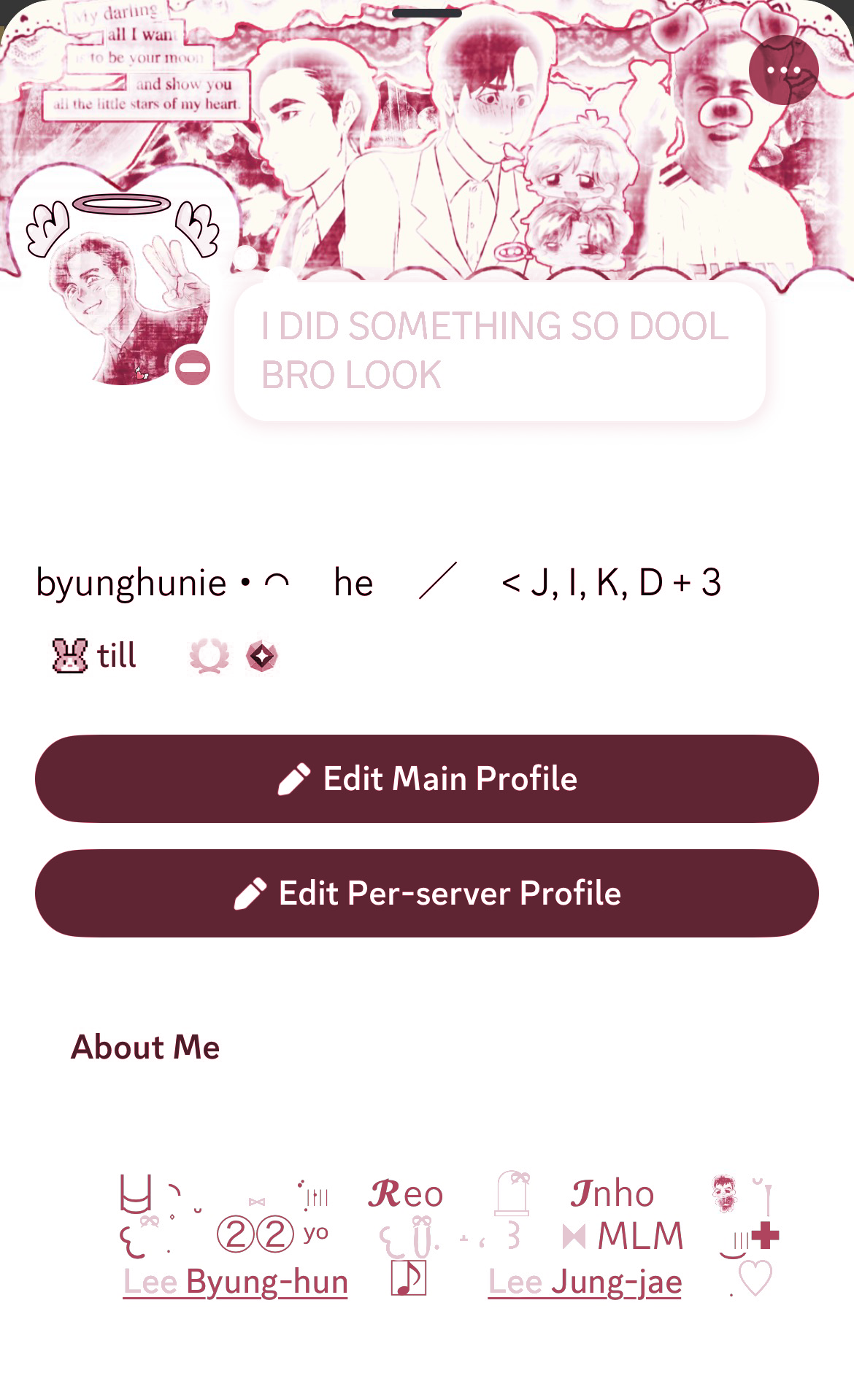Edit the custom status bubble
This screenshot has width=854, height=1400.
coord(499,351)
